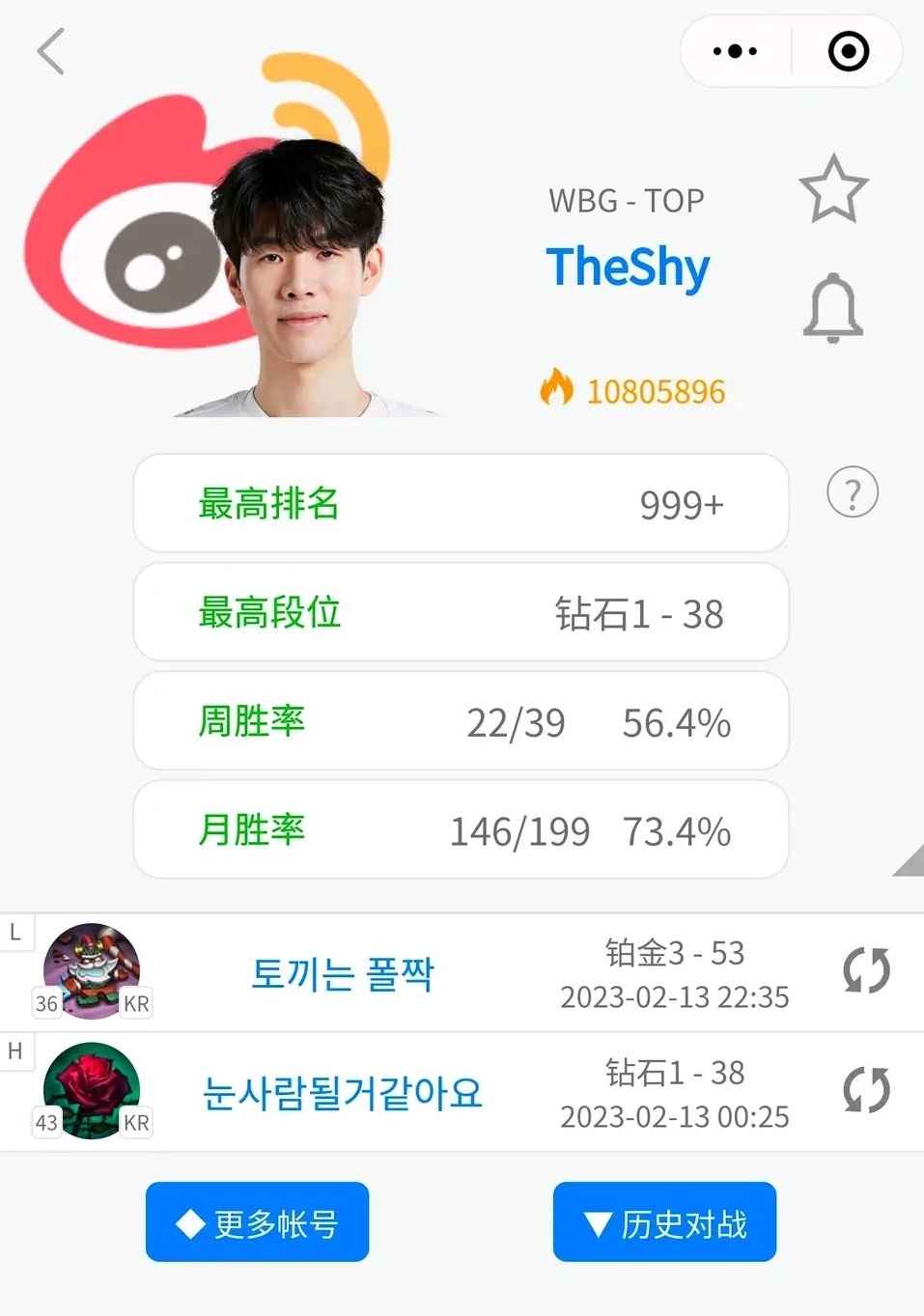The height and width of the screenshot is (1316, 924).
Task: Open the help question mark icon
Action: pyautogui.click(x=851, y=494)
